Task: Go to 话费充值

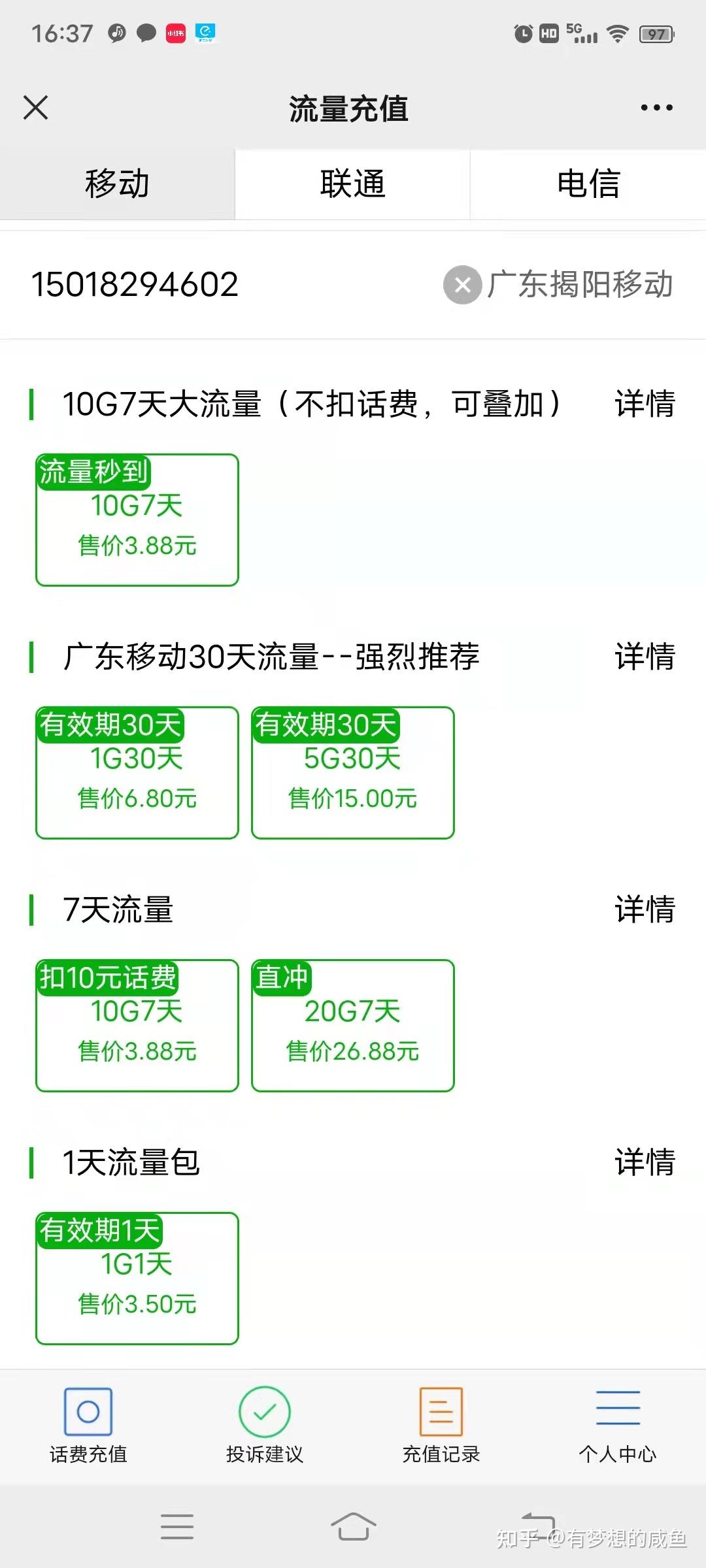Action: pos(88,1426)
